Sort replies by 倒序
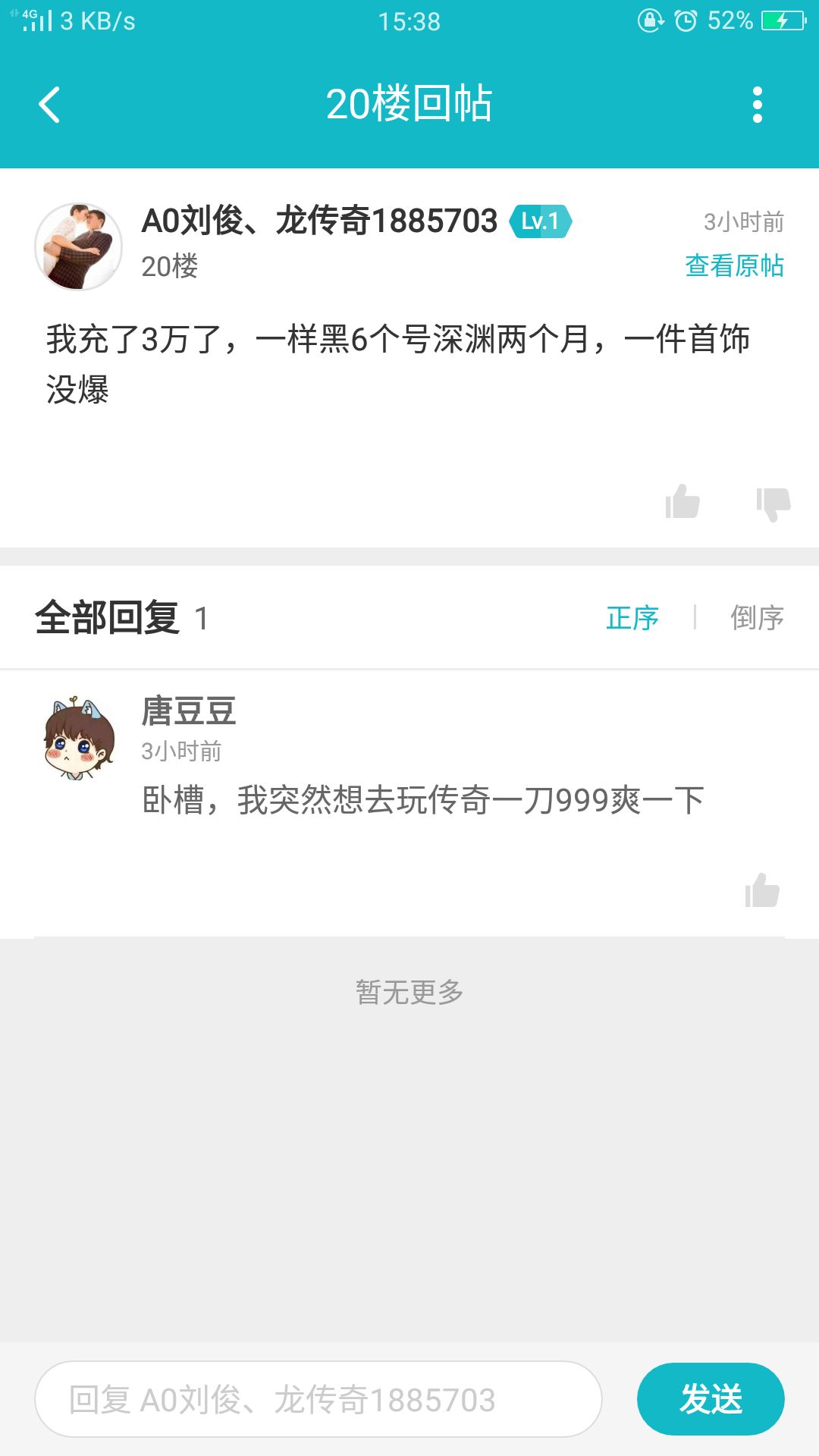This screenshot has height=1456, width=819. 756,618
